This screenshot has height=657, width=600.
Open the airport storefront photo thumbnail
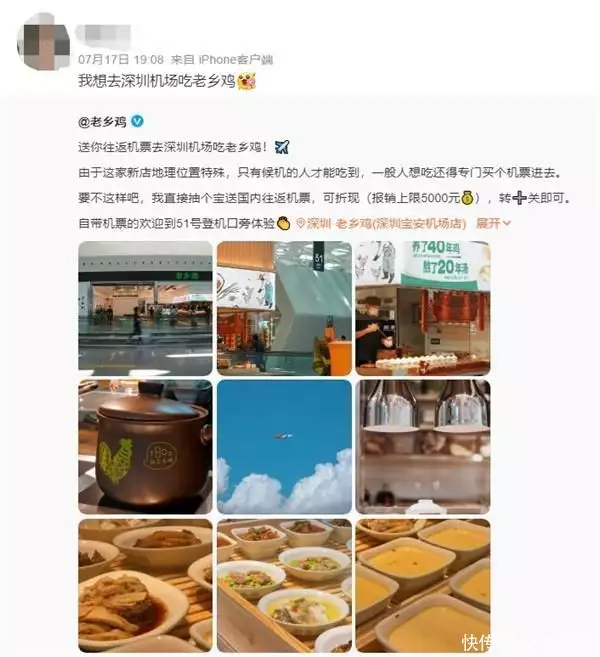pos(145,308)
